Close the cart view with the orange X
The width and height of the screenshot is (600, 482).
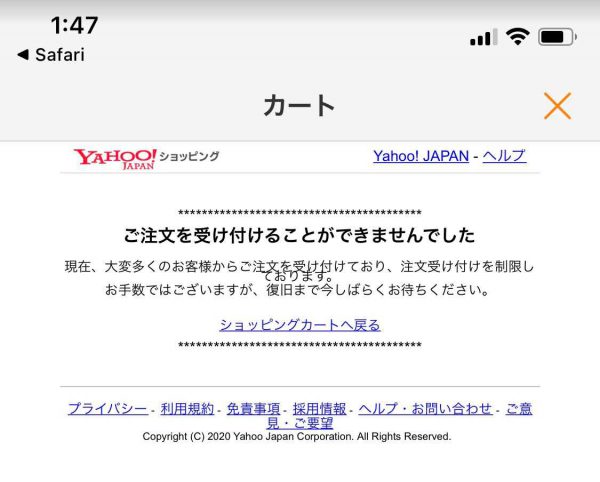point(557,105)
